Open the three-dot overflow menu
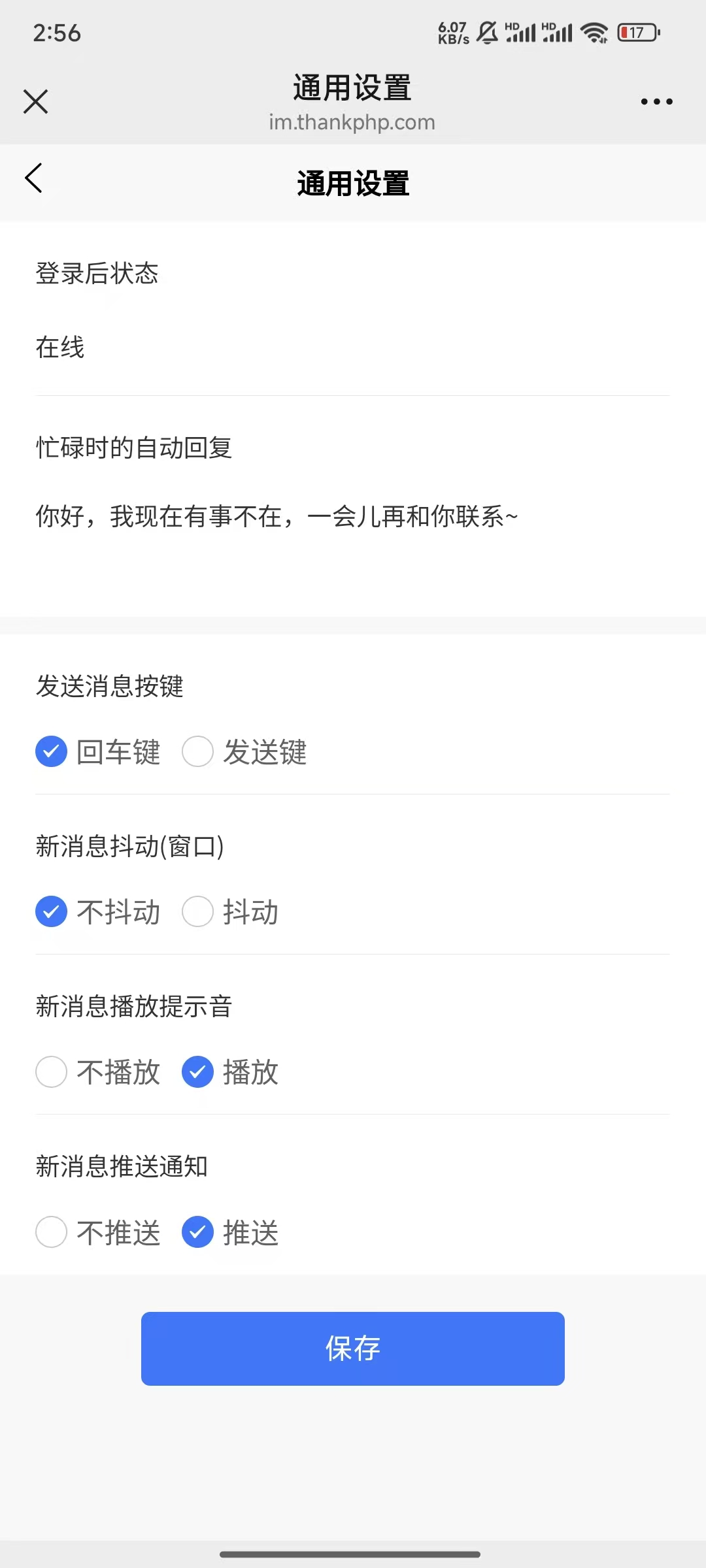The height and width of the screenshot is (1568, 706). point(656,102)
